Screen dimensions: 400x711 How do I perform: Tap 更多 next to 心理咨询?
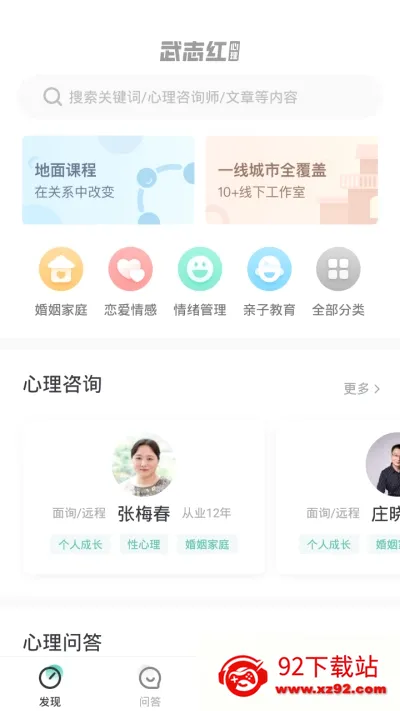pyautogui.click(x=362, y=389)
